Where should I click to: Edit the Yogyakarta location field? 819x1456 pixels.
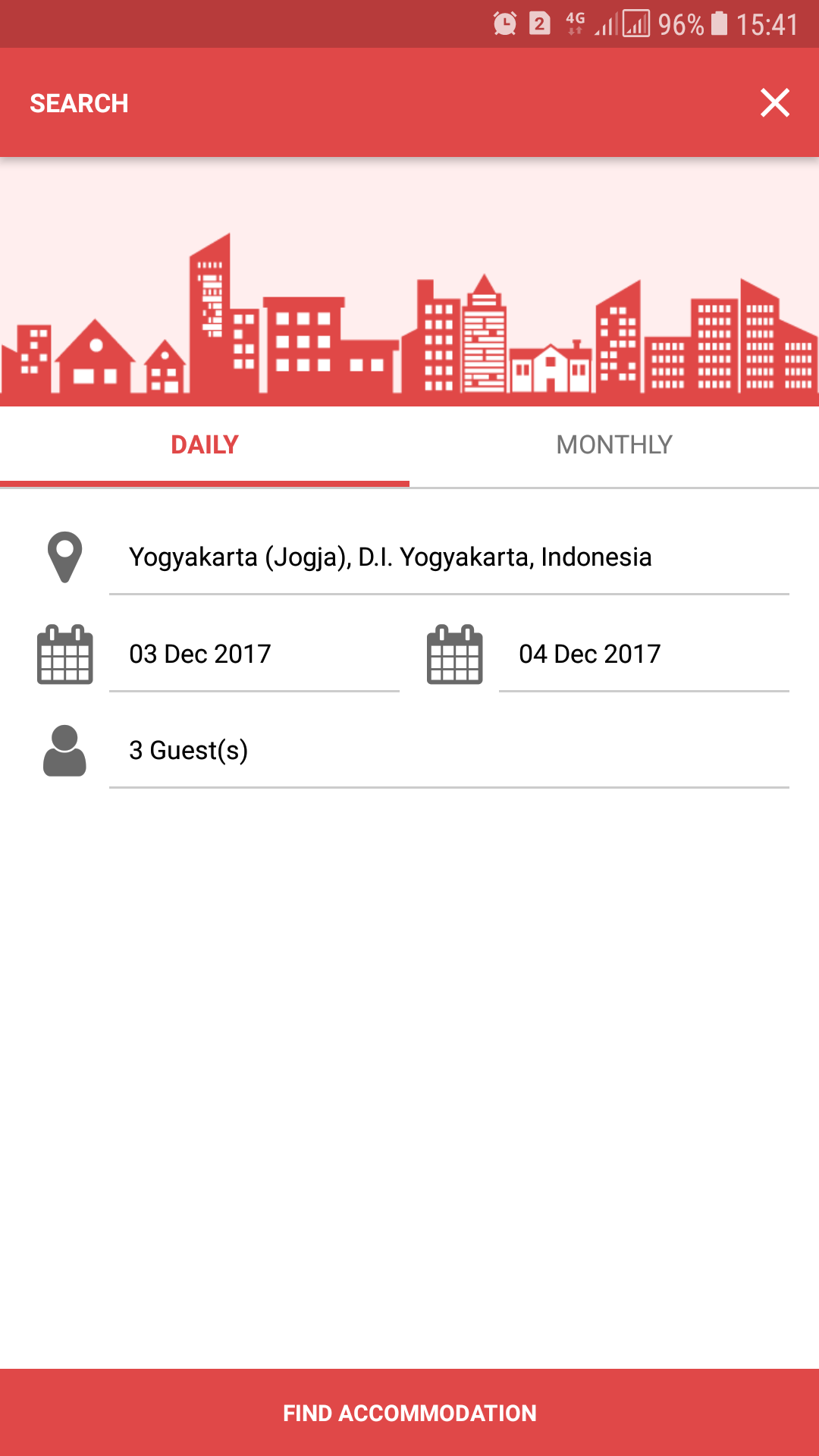[447, 557]
